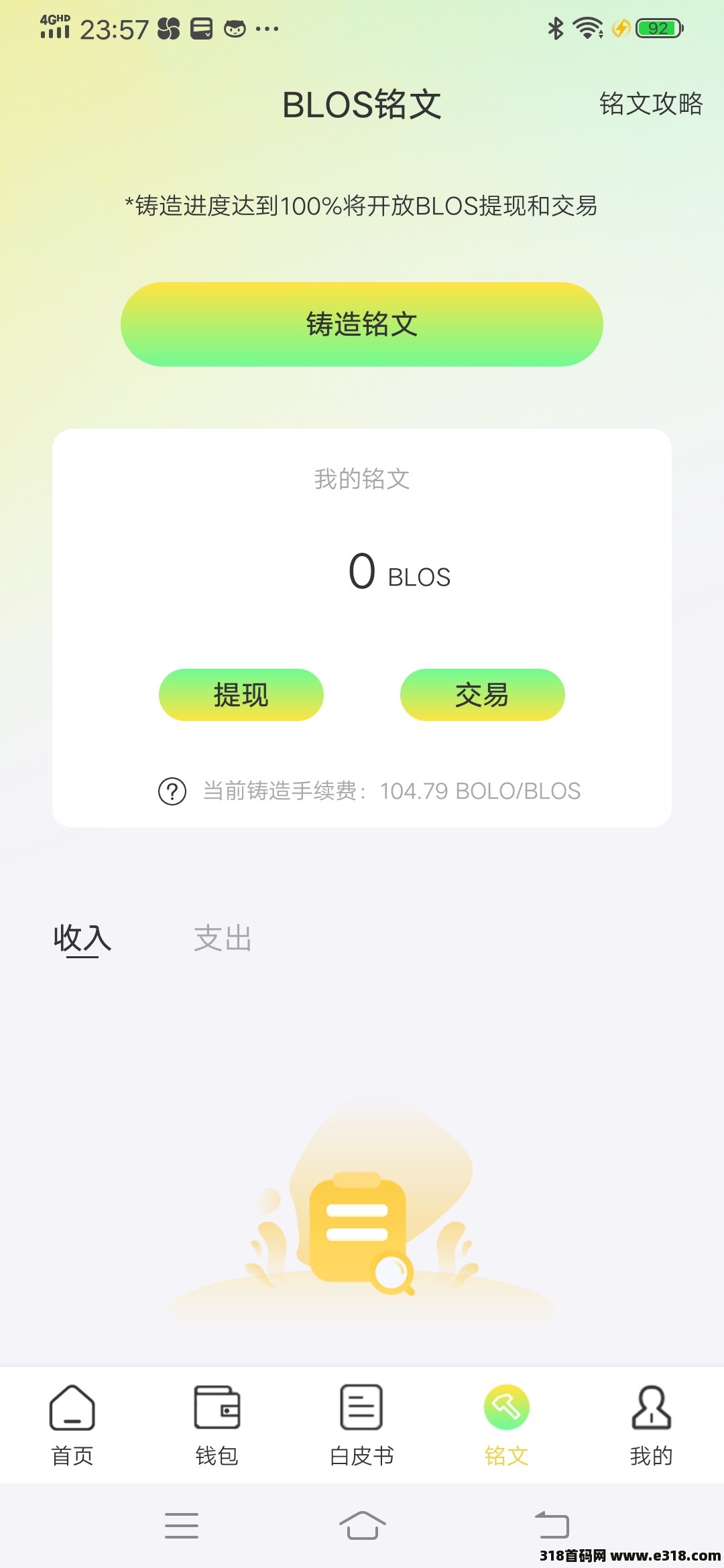The image size is (724, 1568).
Task: Switch to the 支出 tab
Action: click(223, 938)
